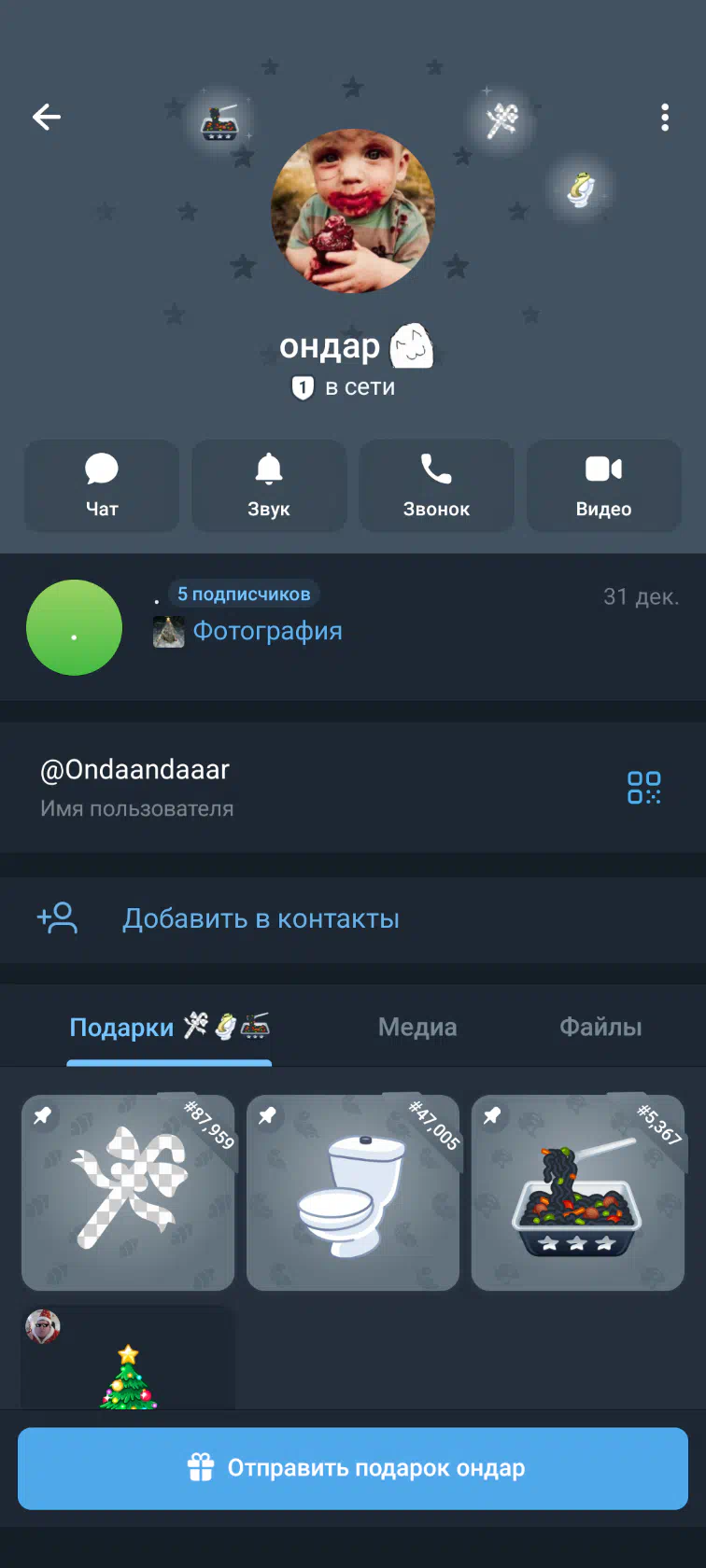This screenshot has height=1568, width=706.
Task: Open the Чат with ондар
Action: pos(101,485)
